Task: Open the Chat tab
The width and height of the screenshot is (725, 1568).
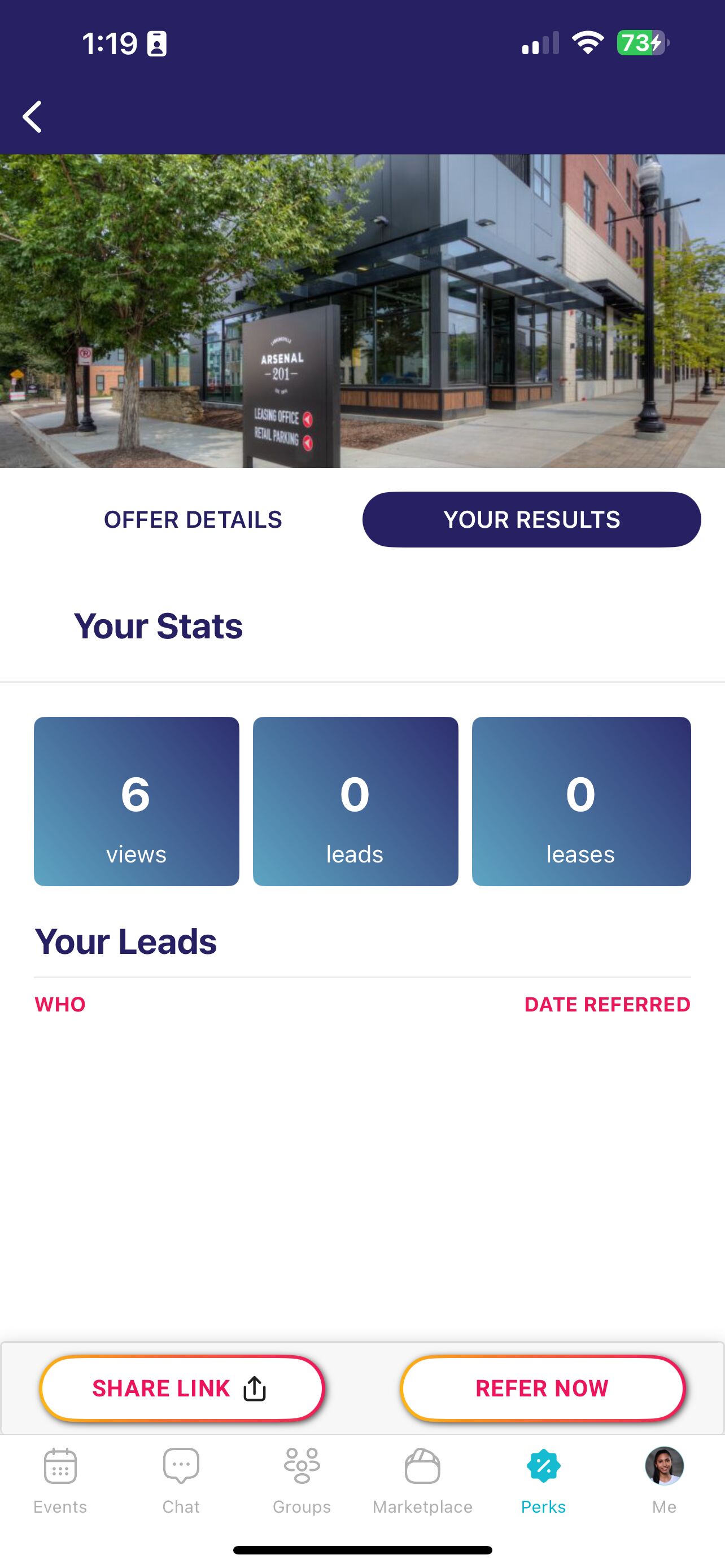Action: tap(181, 1480)
